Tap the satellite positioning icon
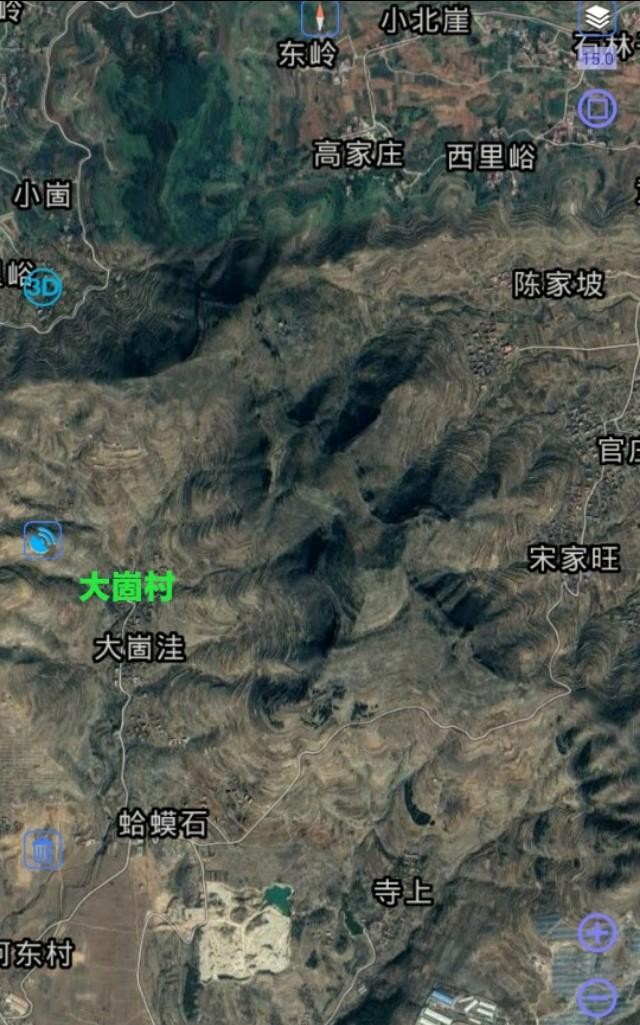Image resolution: width=640 pixels, height=1025 pixels. point(42,540)
